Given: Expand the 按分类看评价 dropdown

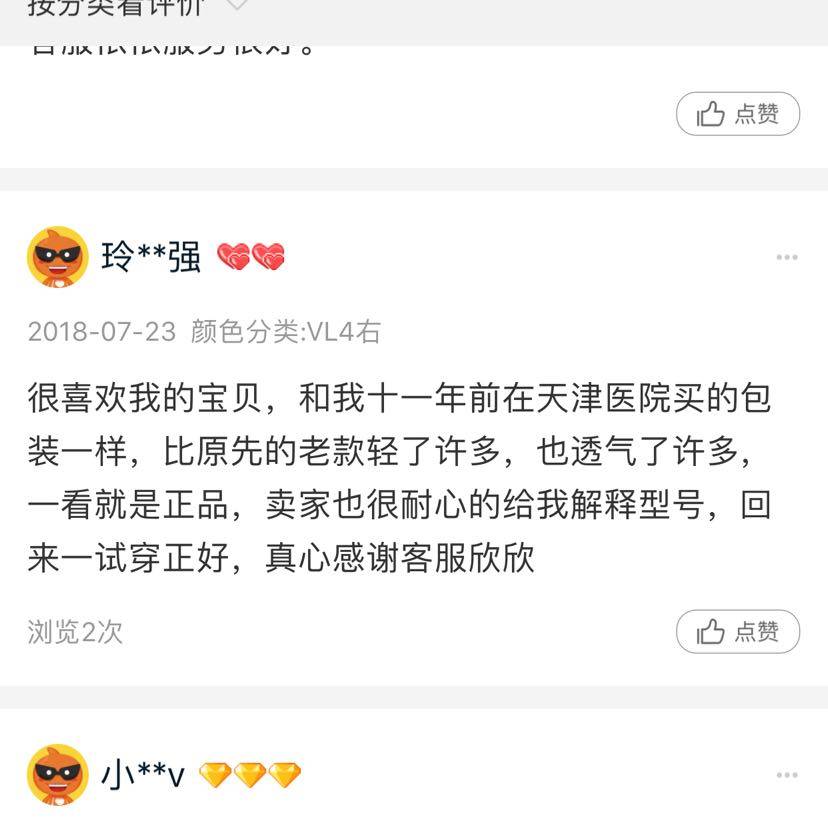Looking at the screenshot, I should (237, 8).
